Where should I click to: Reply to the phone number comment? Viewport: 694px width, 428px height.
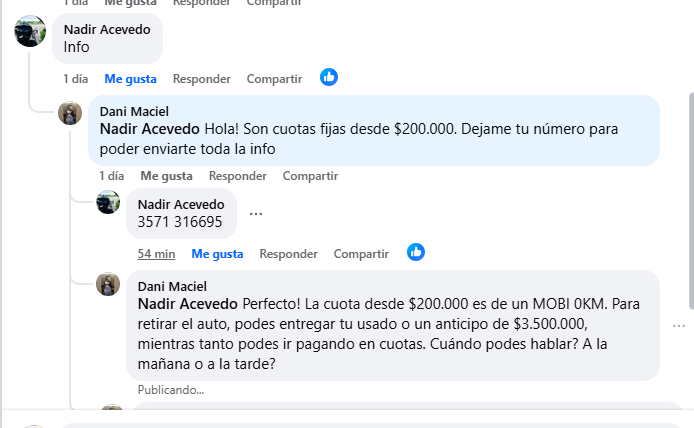(288, 253)
